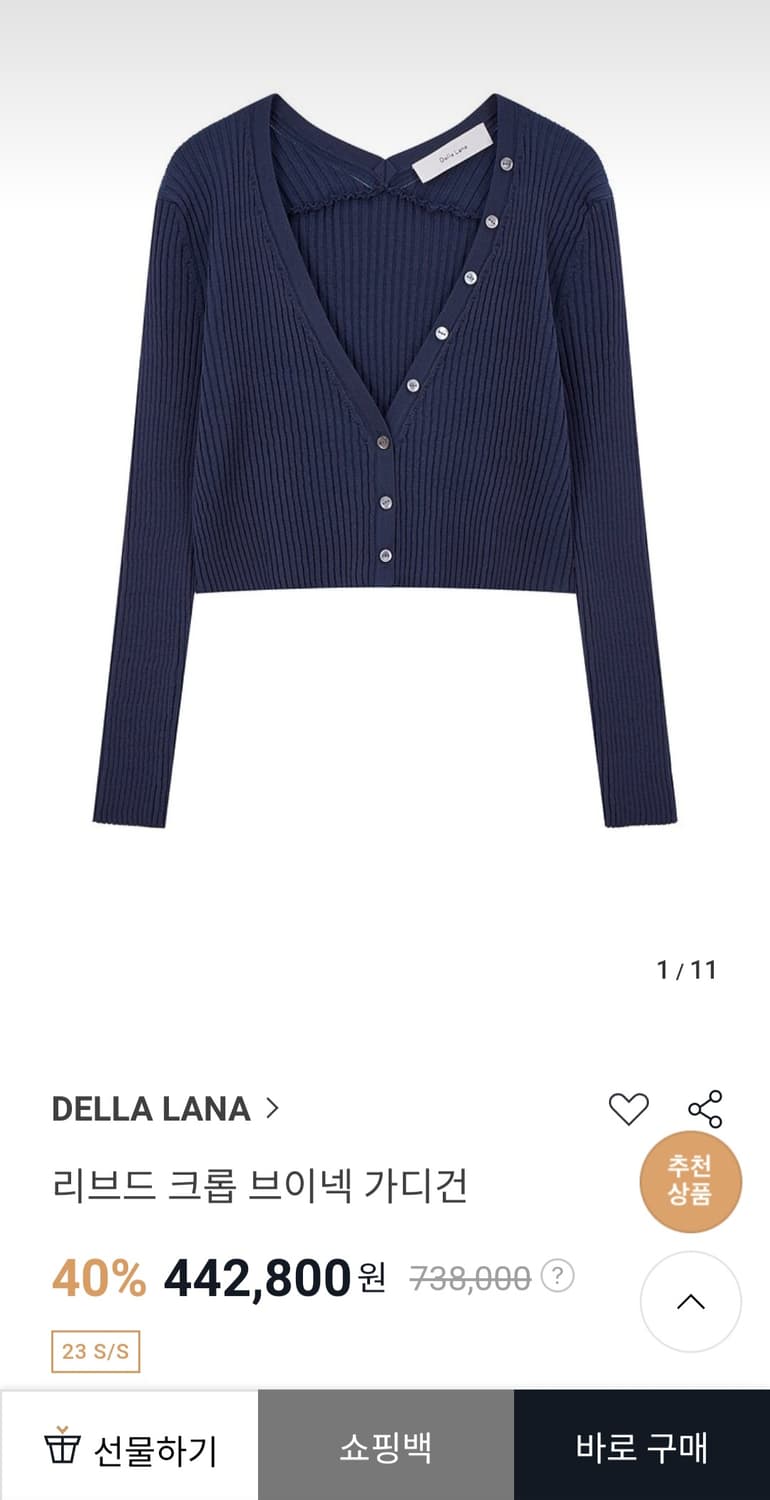This screenshot has width=770, height=1500.
Task: Tap 바로 구매 to purchase immediately
Action: (x=642, y=1444)
